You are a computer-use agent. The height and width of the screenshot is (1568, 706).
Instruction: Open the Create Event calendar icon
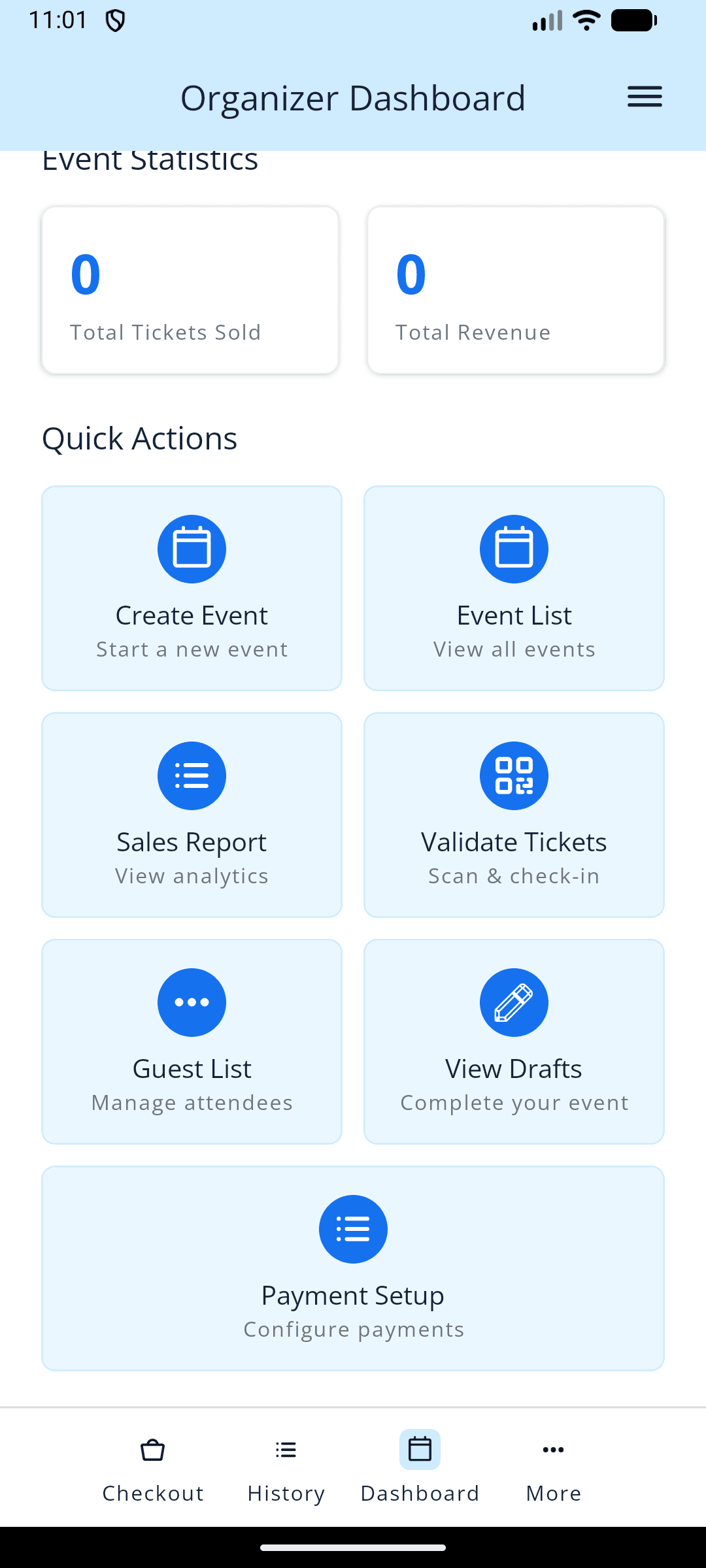[192, 549]
